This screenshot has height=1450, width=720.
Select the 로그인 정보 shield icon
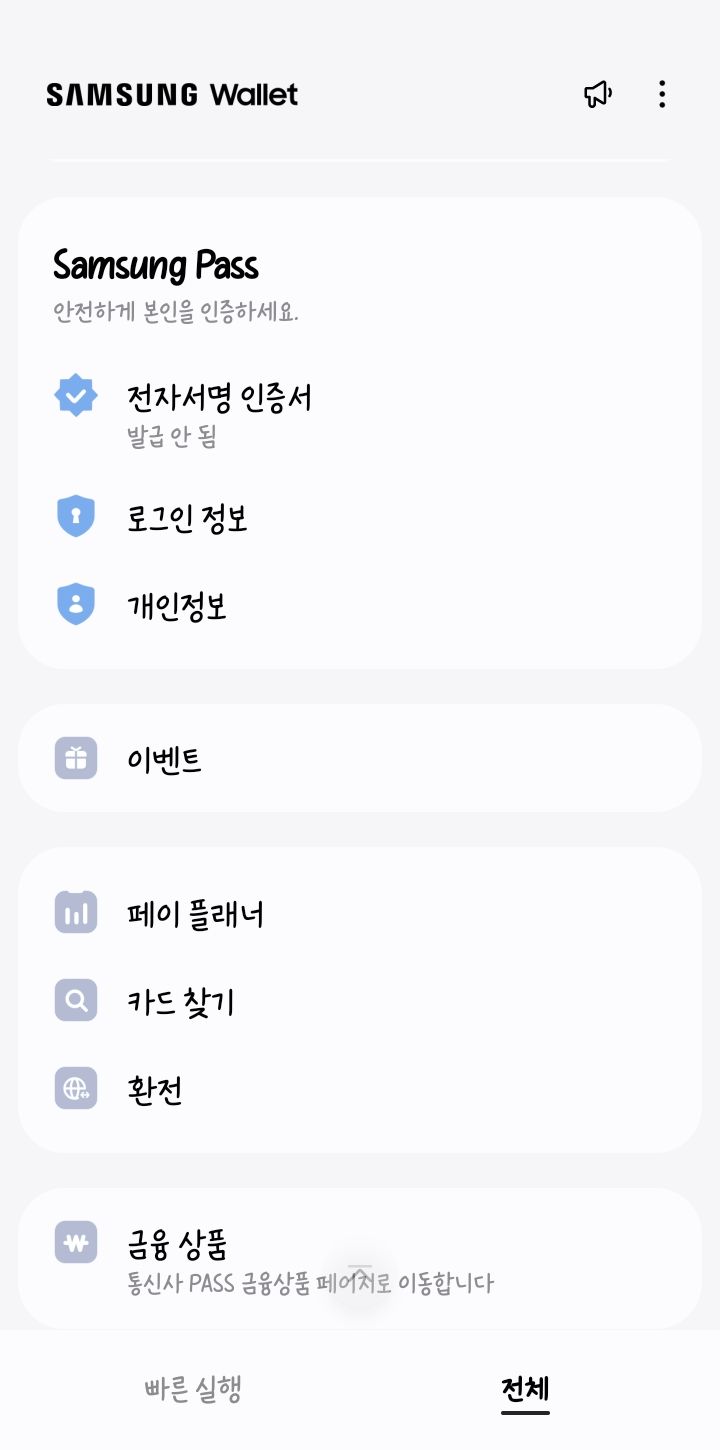click(75, 516)
